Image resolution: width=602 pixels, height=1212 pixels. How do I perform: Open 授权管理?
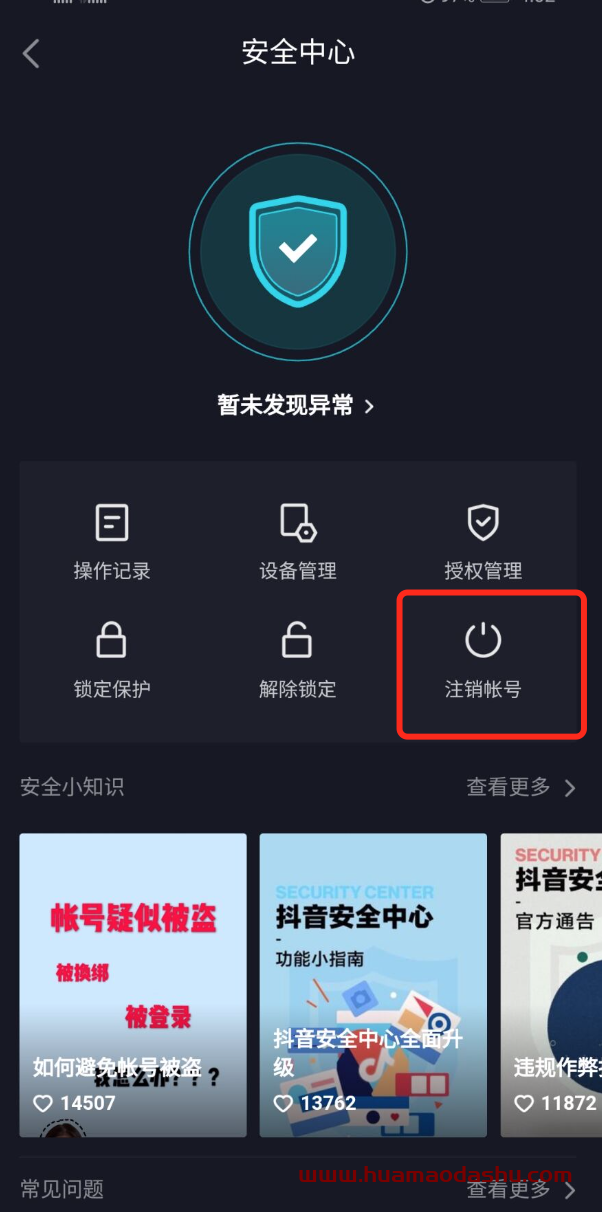pyautogui.click(x=483, y=541)
